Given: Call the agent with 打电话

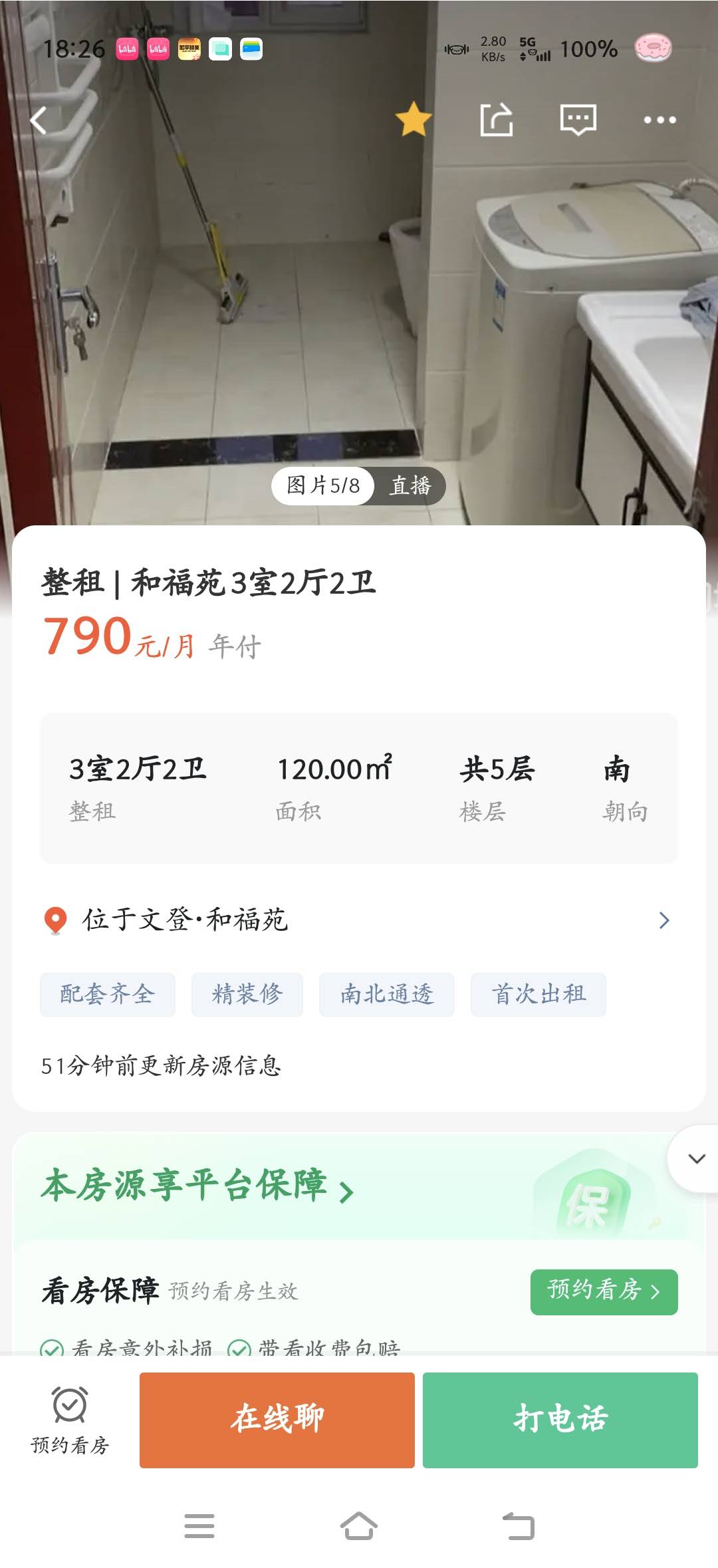Looking at the screenshot, I should click(560, 1420).
